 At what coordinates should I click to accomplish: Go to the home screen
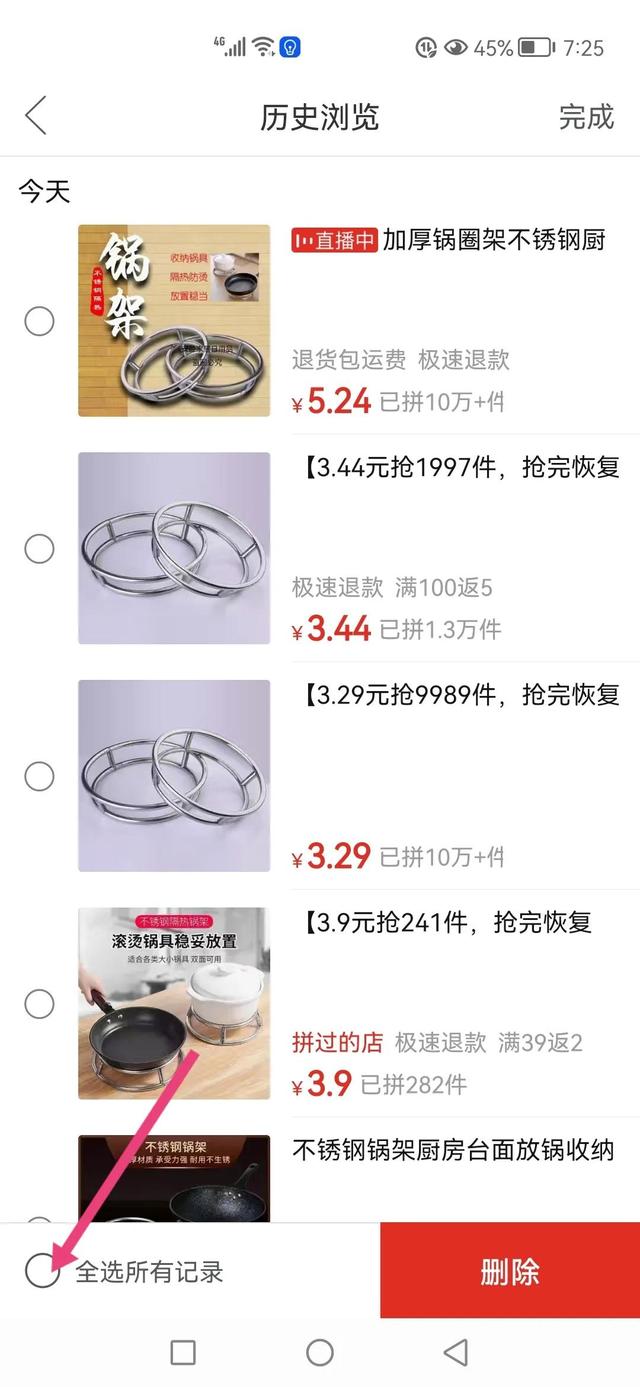pos(320,1353)
